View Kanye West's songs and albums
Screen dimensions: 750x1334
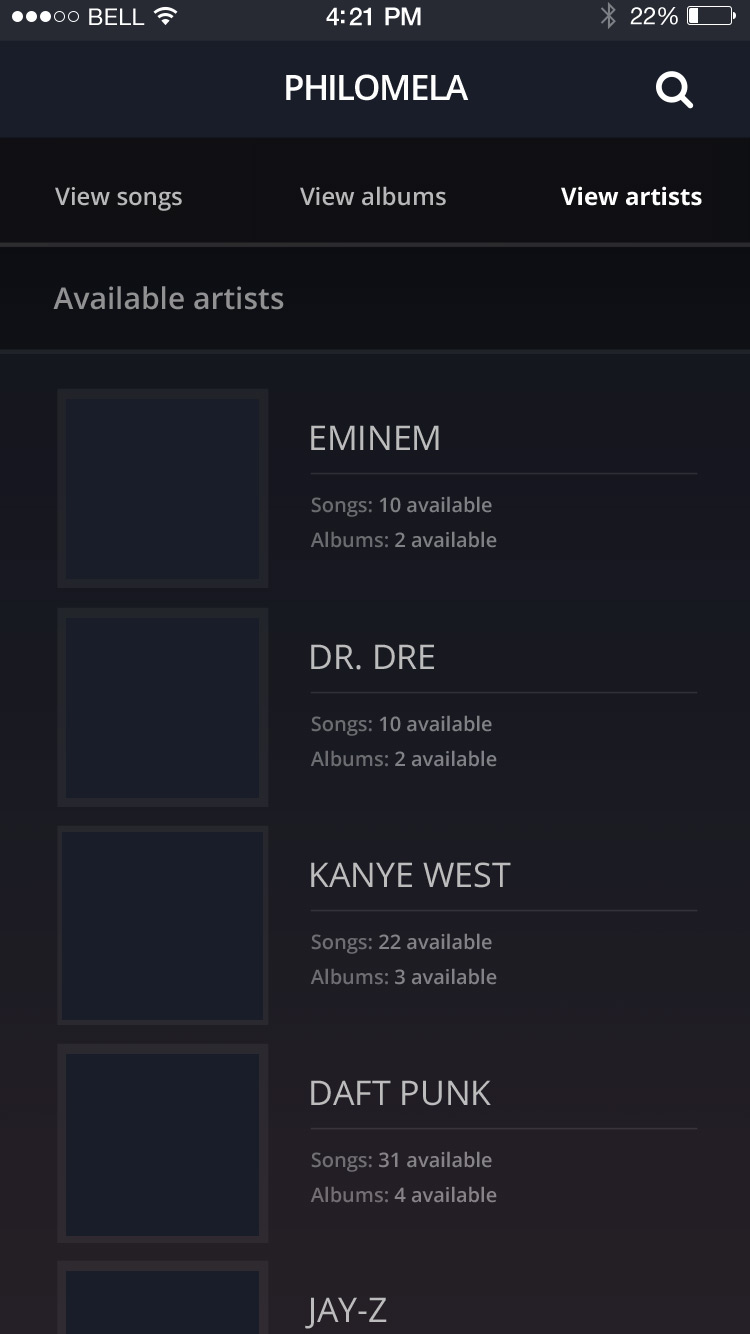(x=409, y=875)
